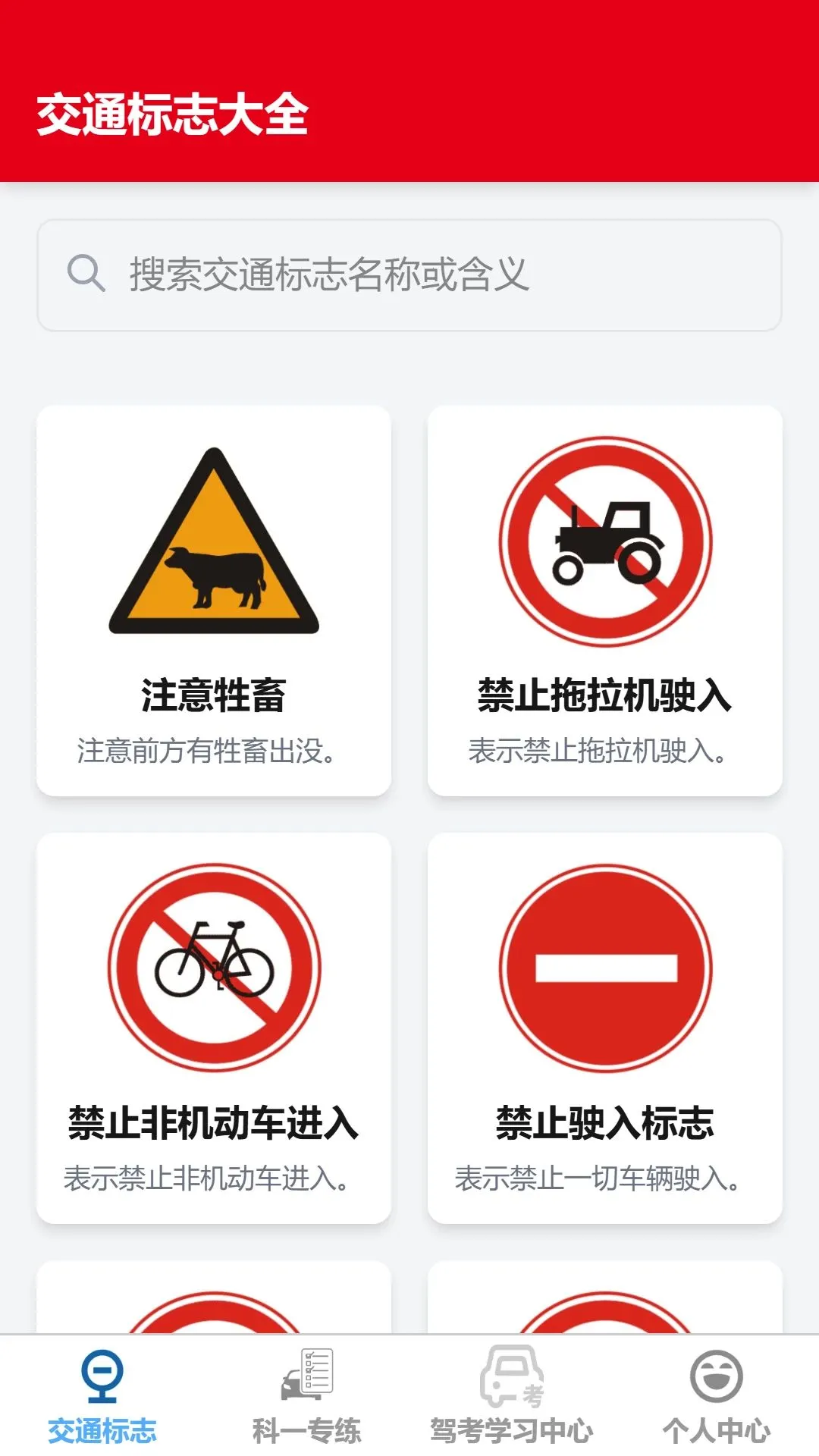This screenshot has height=1456, width=819.
Task: Open the 注意牲畜 sign card
Action: (x=214, y=601)
